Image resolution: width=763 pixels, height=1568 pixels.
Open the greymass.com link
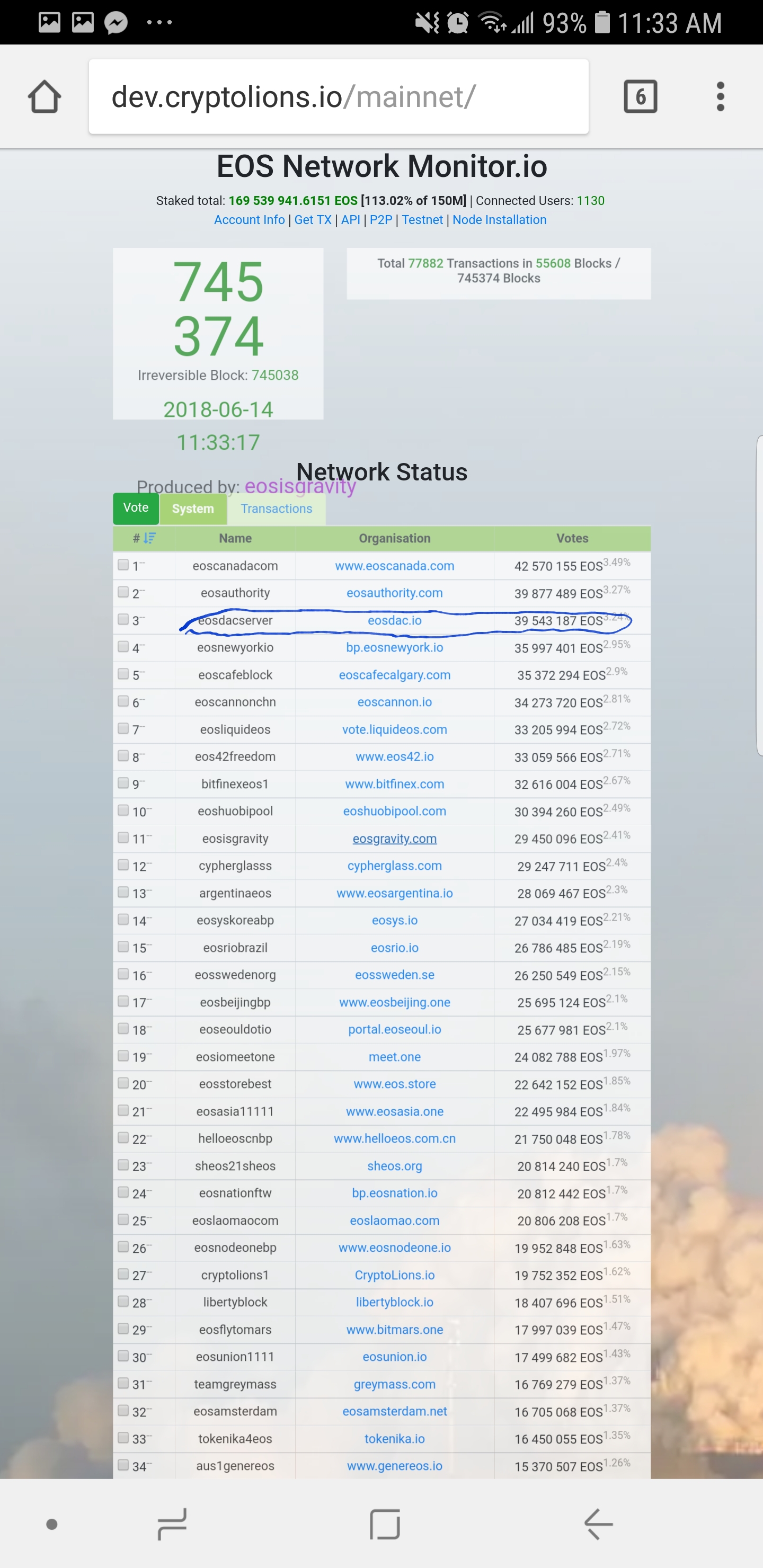point(395,1384)
